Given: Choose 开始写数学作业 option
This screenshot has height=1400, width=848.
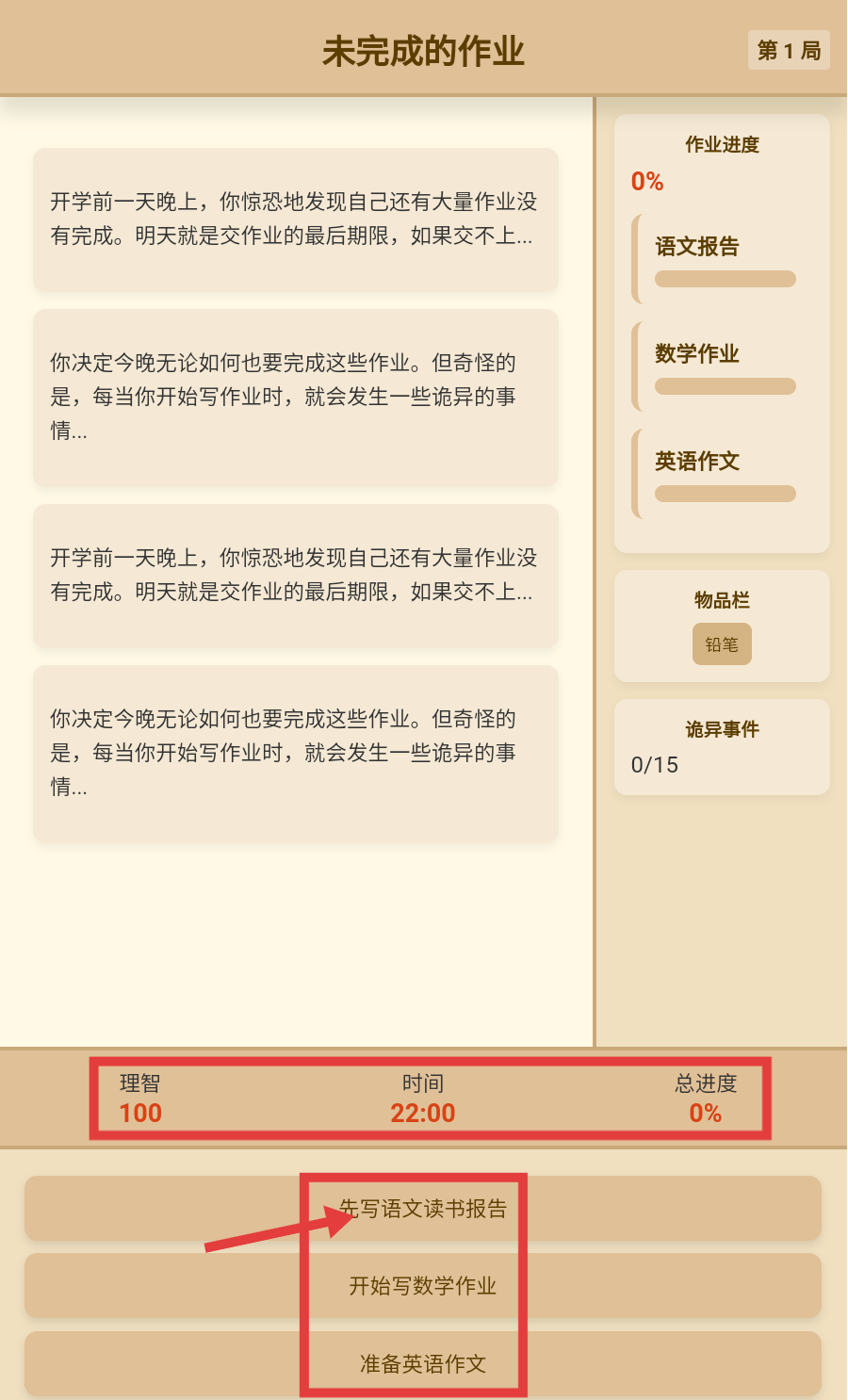Looking at the screenshot, I should click(x=424, y=1285).
